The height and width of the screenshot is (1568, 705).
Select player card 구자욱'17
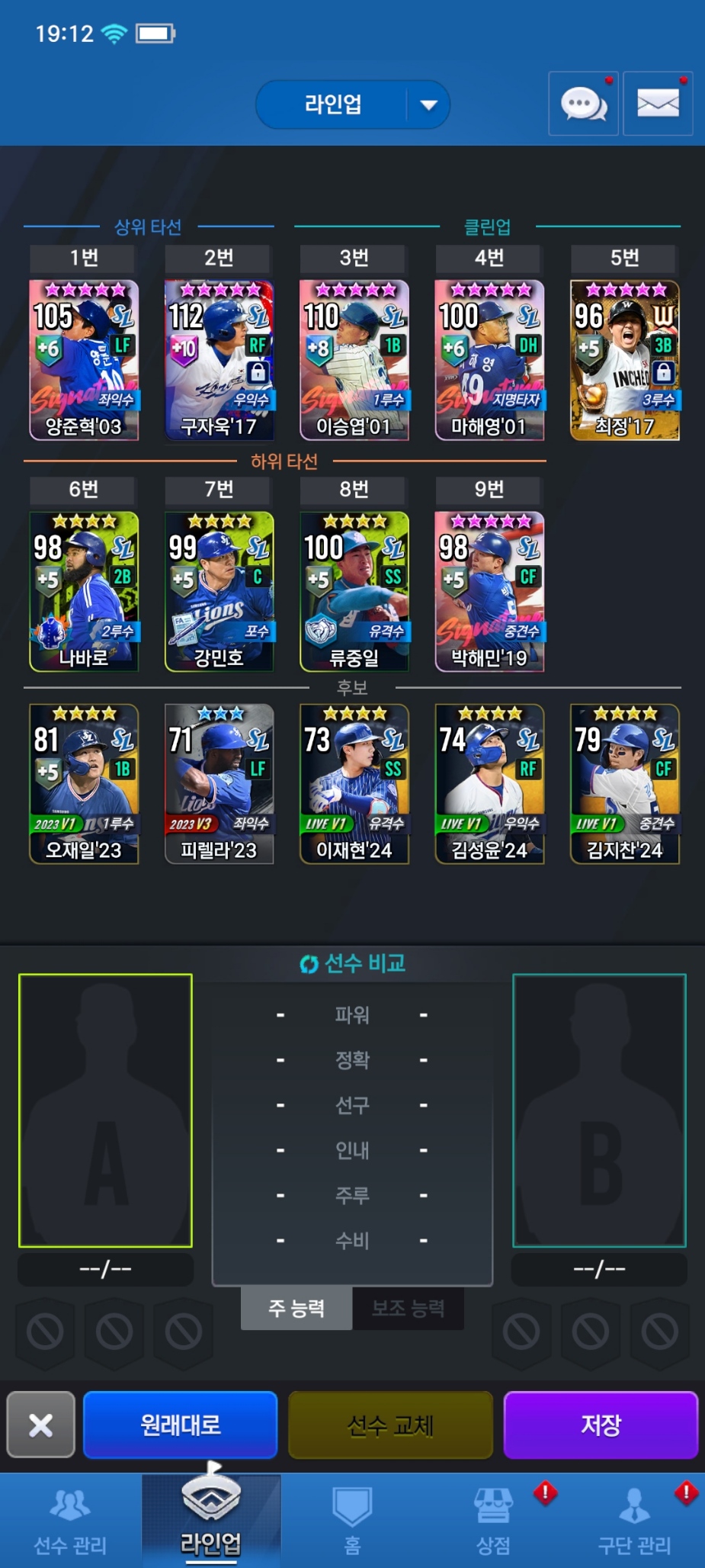pyautogui.click(x=219, y=360)
